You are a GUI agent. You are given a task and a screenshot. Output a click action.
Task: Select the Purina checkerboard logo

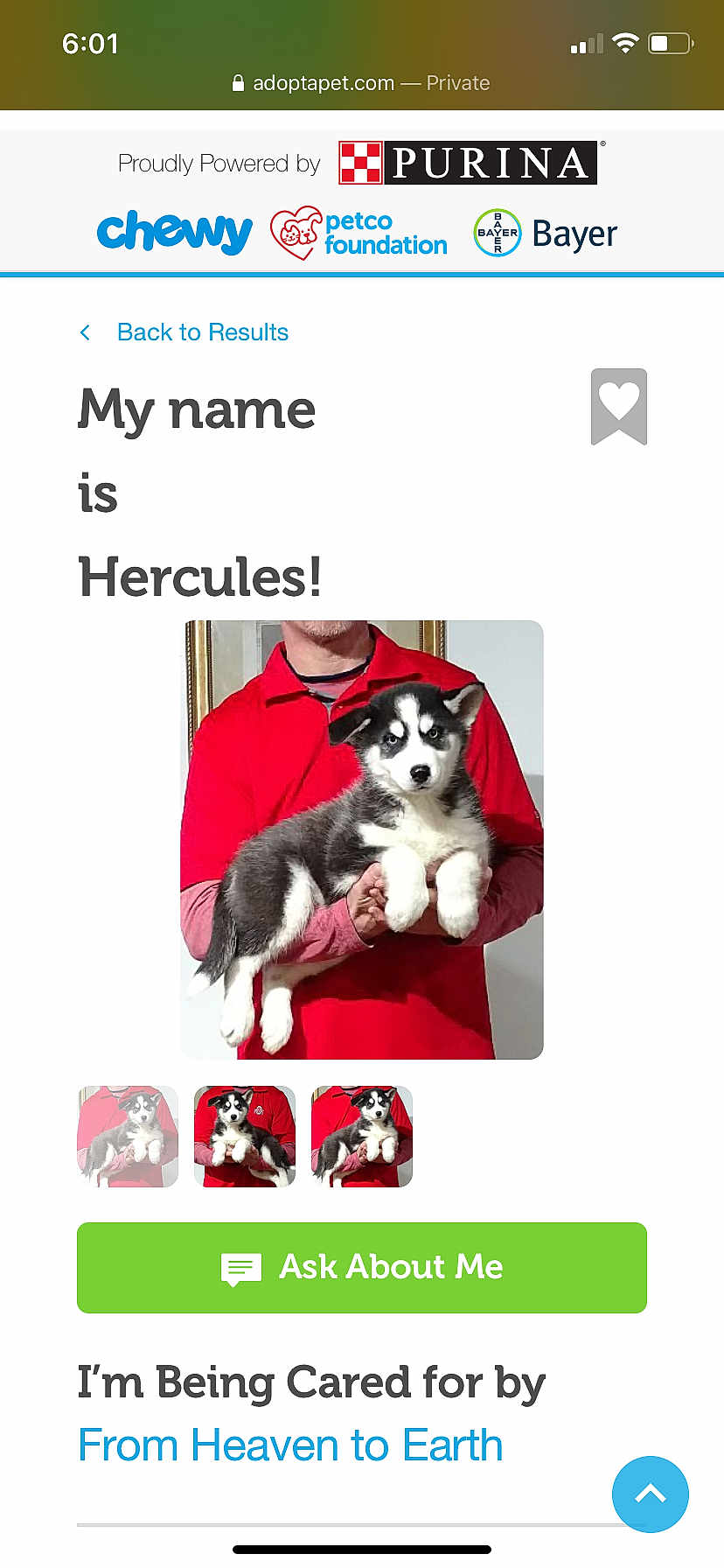pos(361,162)
